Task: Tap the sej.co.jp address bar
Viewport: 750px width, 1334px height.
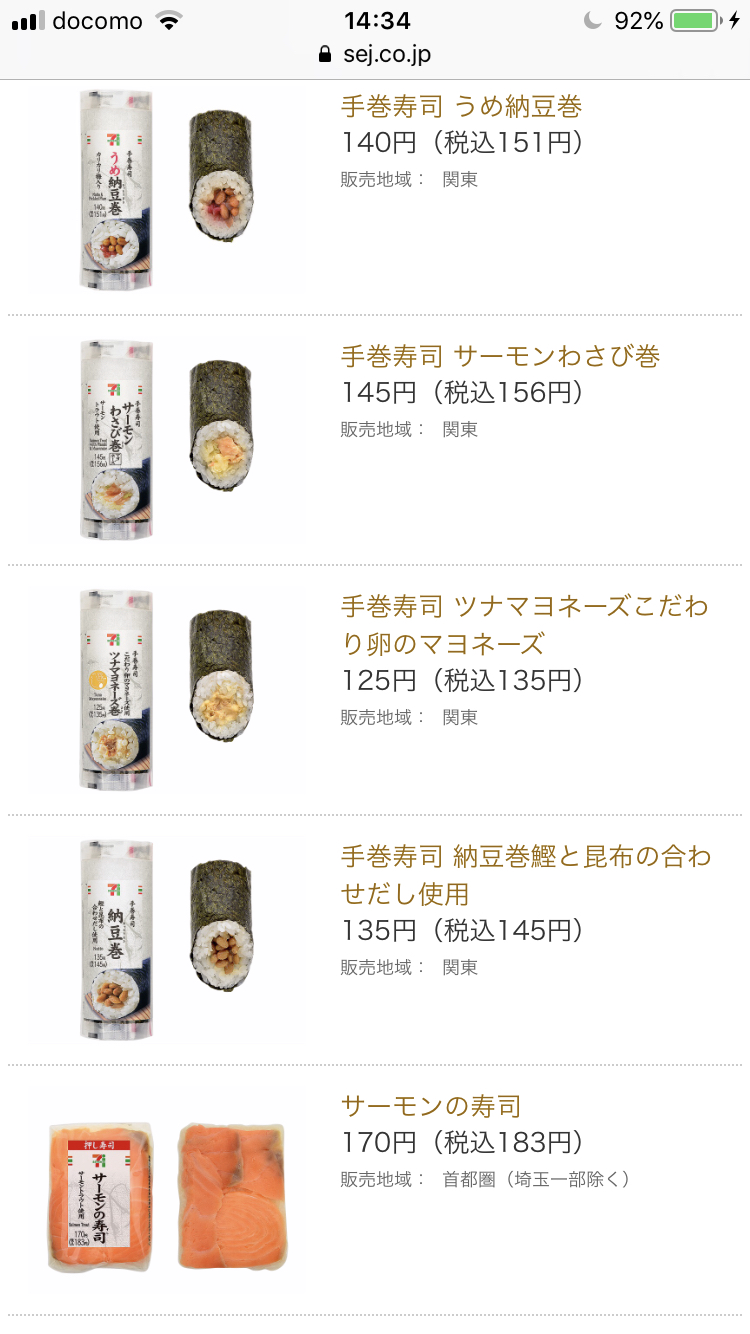Action: [375, 54]
